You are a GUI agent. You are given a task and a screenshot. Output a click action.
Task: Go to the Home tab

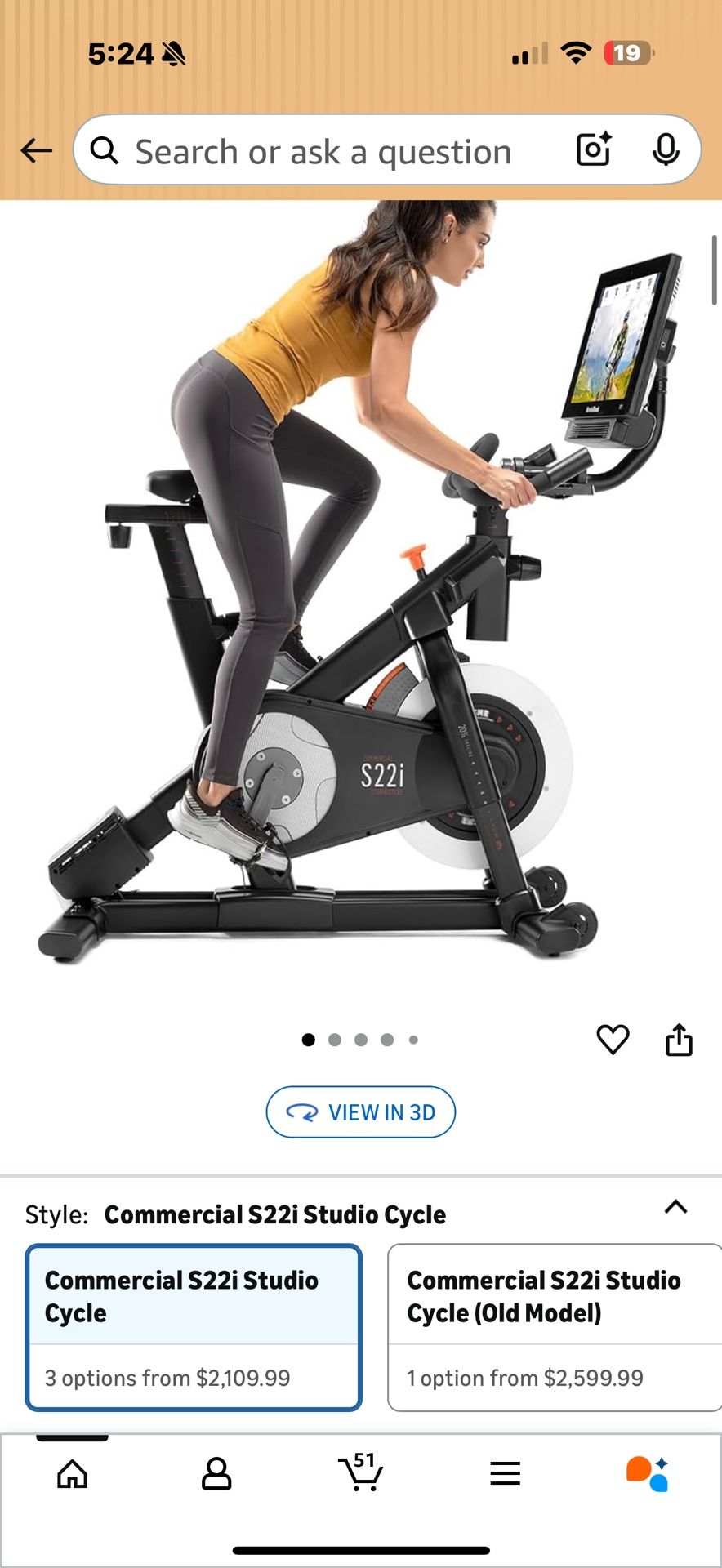pyautogui.click(x=73, y=1474)
